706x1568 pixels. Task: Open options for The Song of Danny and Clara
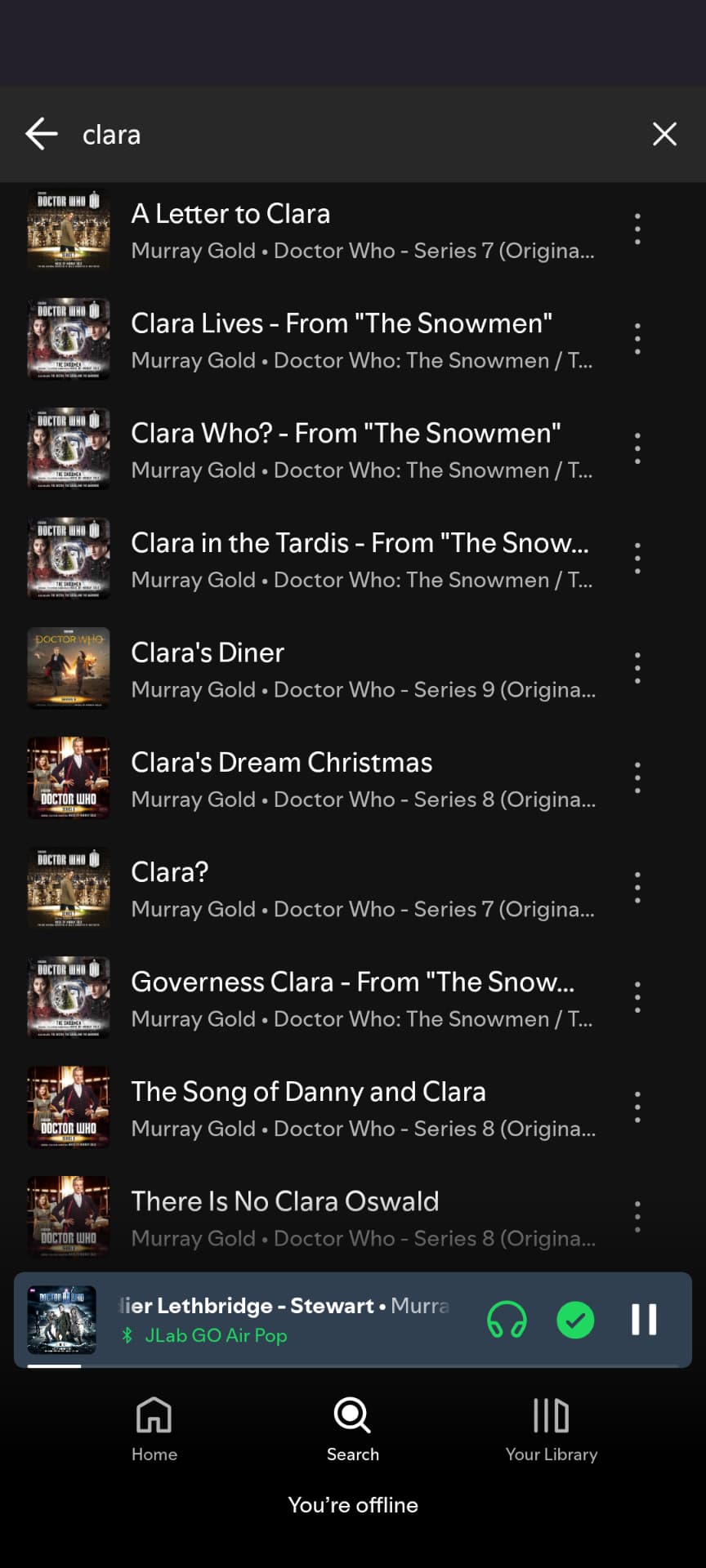(x=637, y=1107)
